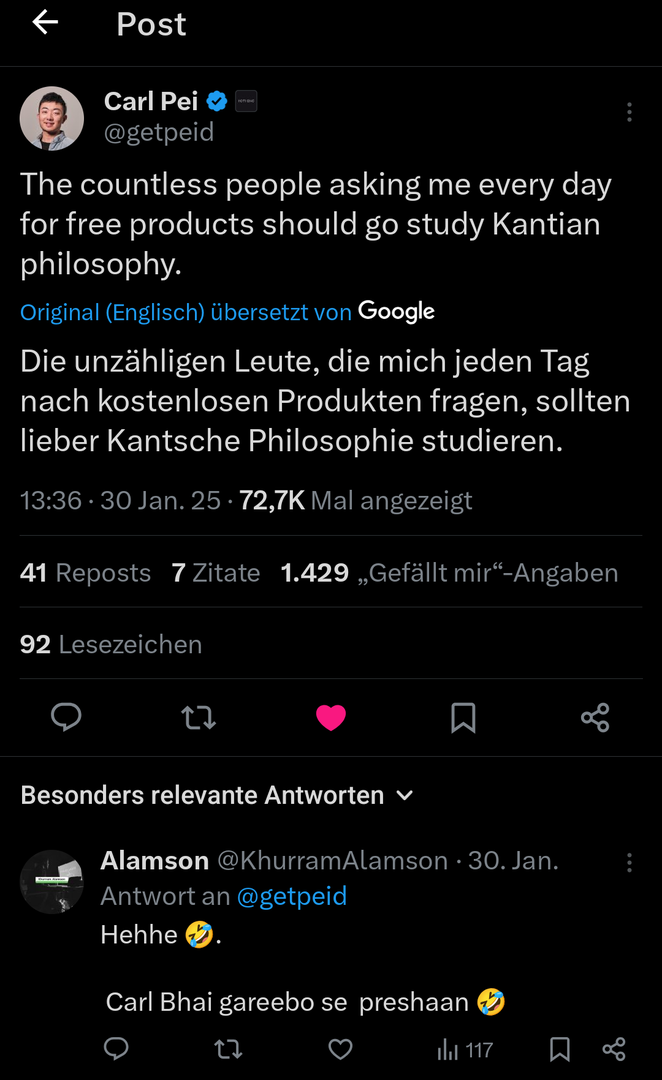Open Carl Pei's profile picture
Screen dimensions: 662x1080
(51, 118)
